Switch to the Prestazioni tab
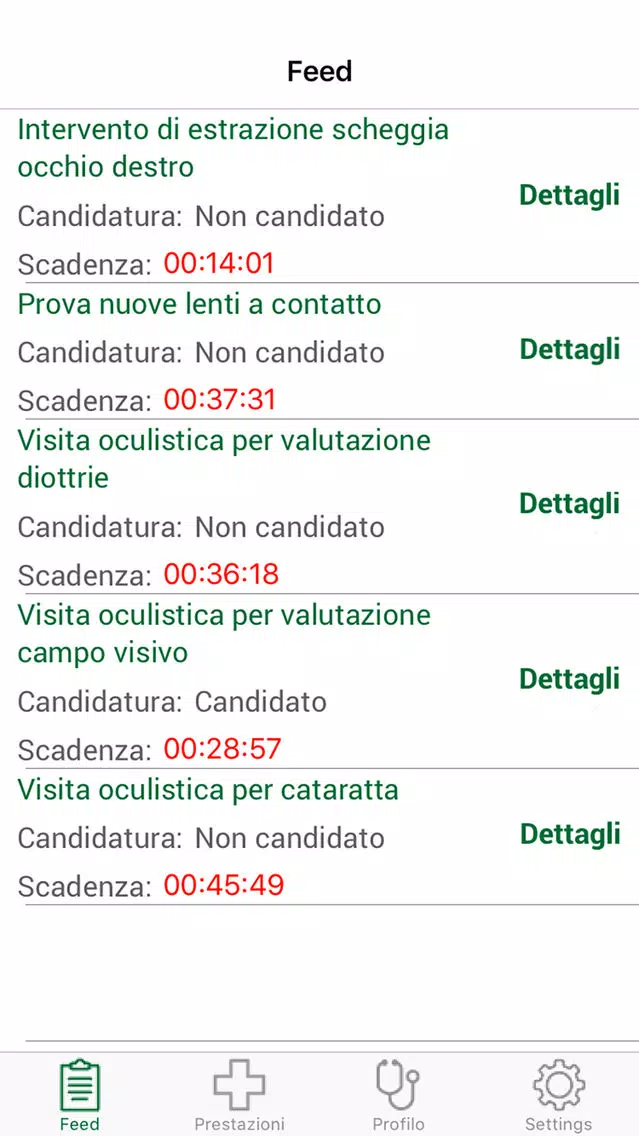This screenshot has height=1136, width=639. click(x=240, y=1094)
